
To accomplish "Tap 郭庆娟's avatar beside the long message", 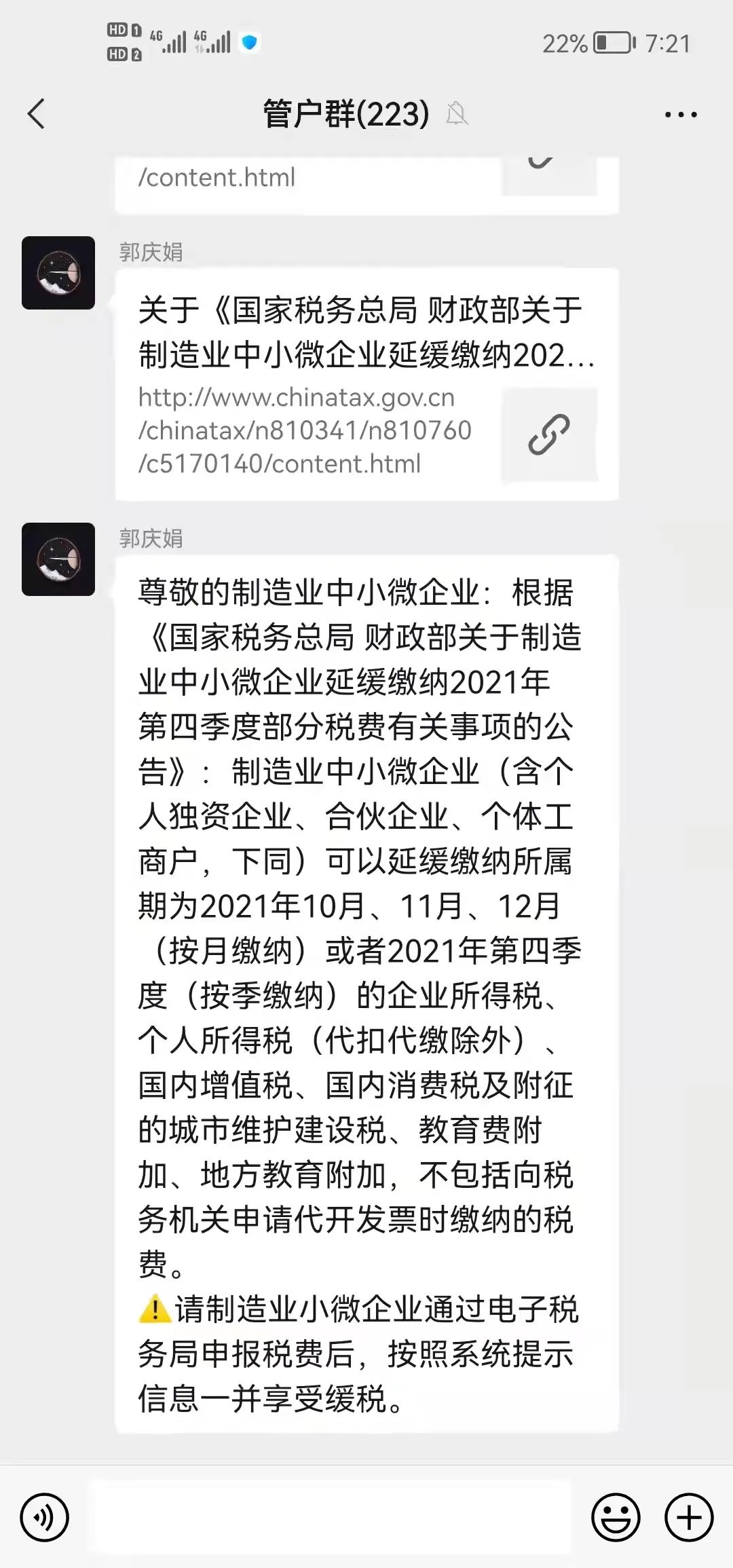I will click(x=58, y=559).
